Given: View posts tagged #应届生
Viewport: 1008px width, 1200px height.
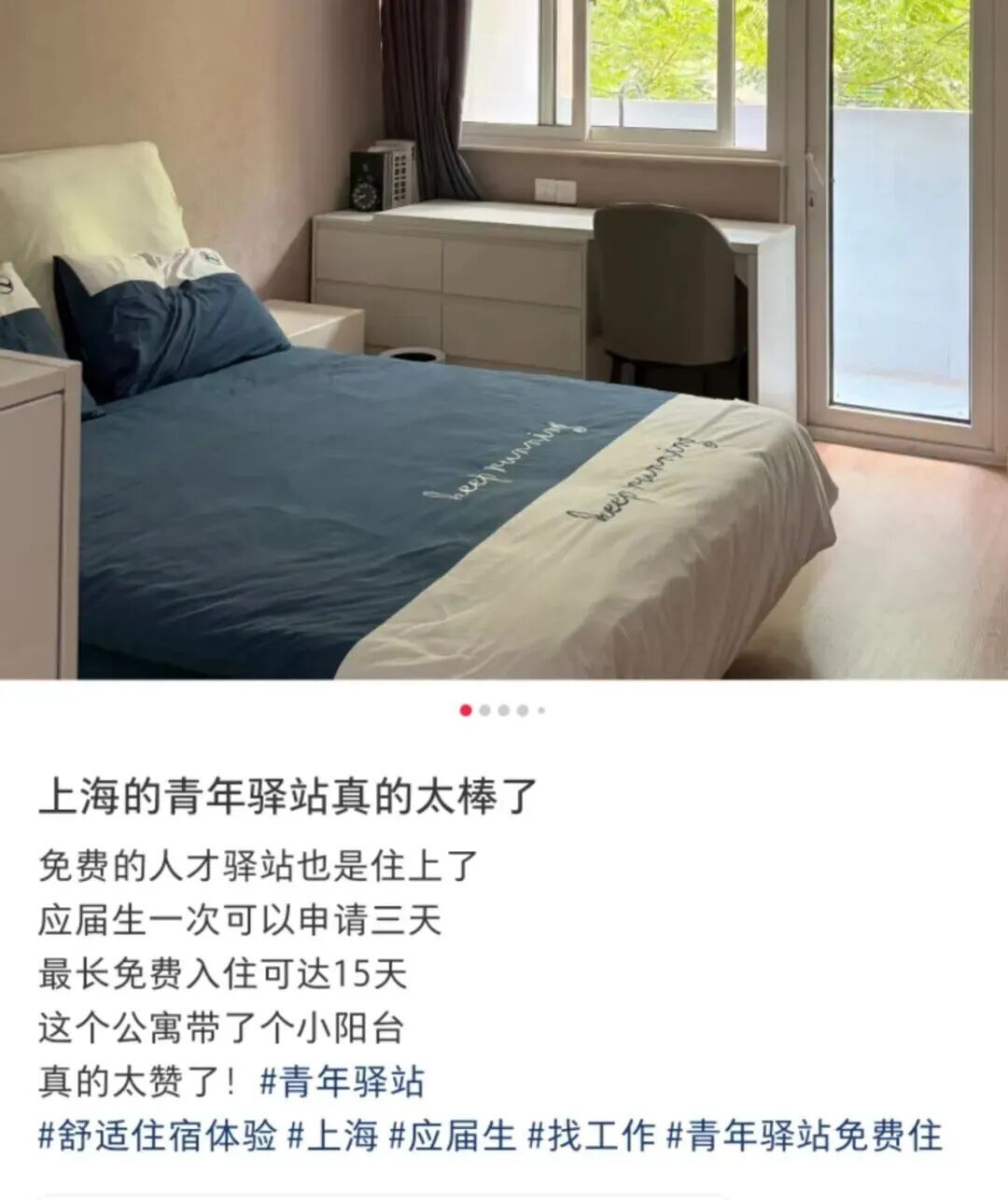Looking at the screenshot, I should tap(453, 1136).
